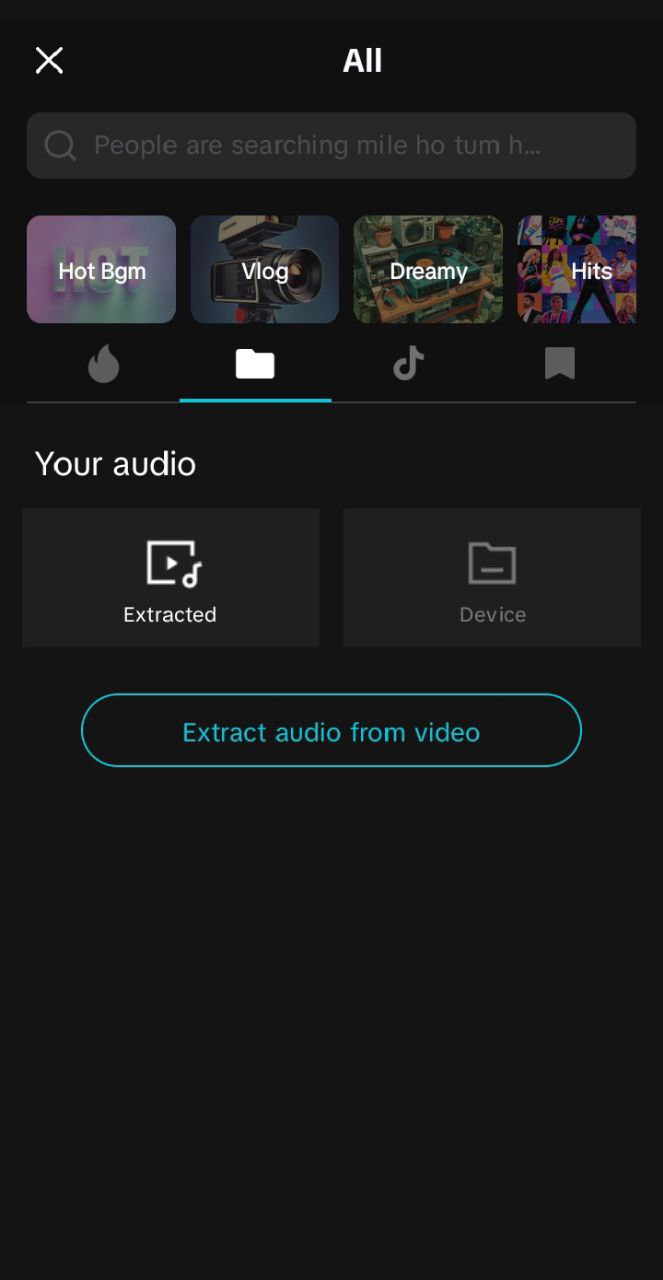Open the Hot Bgm category
This screenshot has width=663, height=1280.
(101, 270)
